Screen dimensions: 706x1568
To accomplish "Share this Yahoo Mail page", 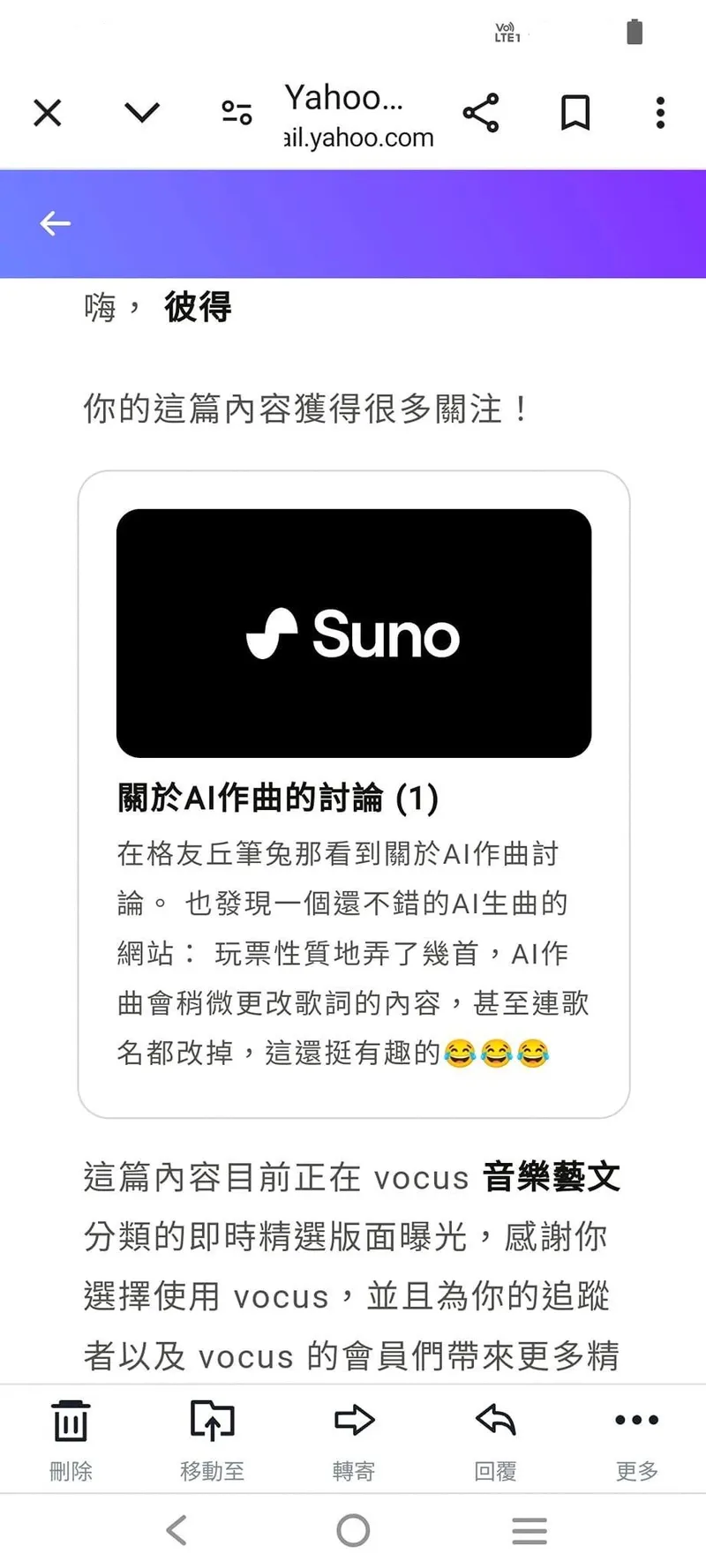I will click(x=481, y=113).
